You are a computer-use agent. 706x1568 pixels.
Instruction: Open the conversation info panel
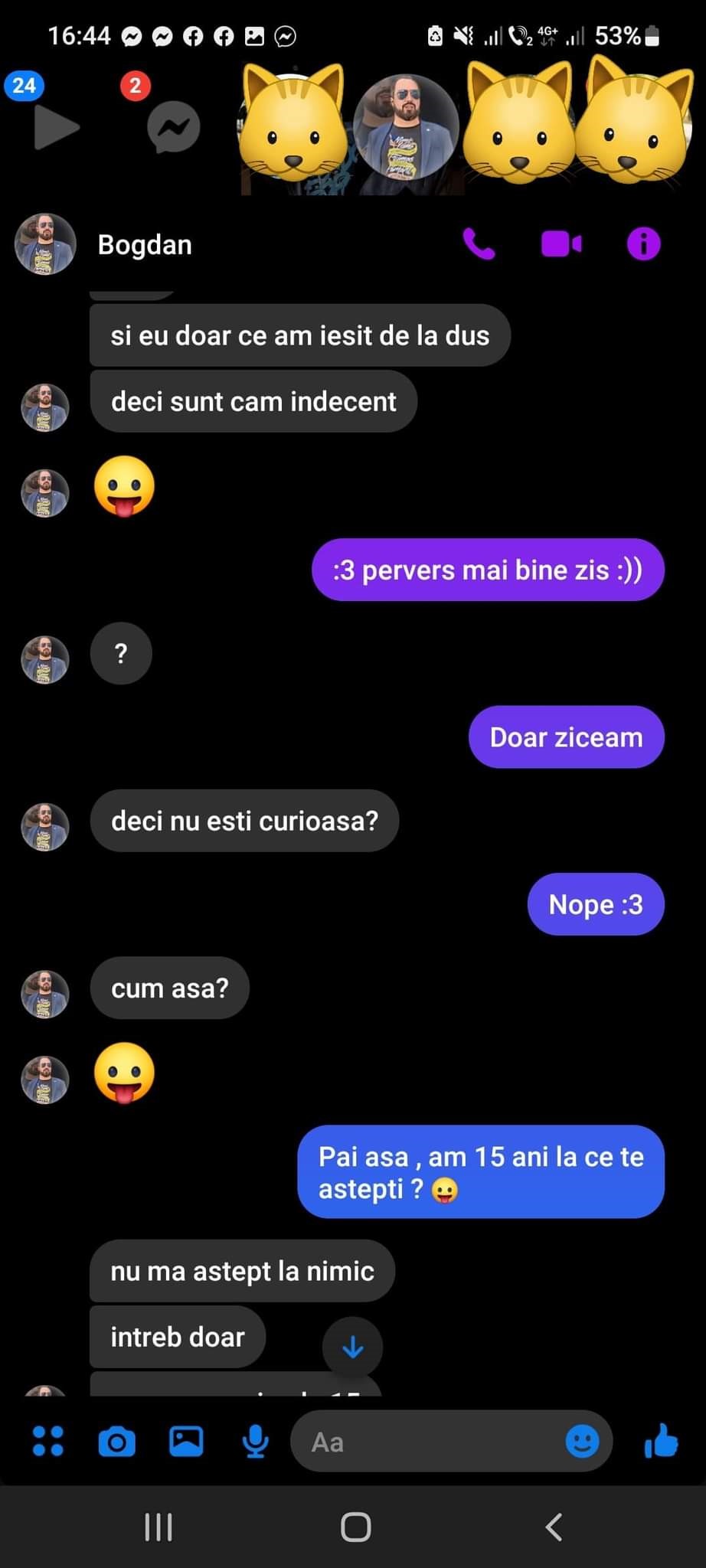[643, 243]
